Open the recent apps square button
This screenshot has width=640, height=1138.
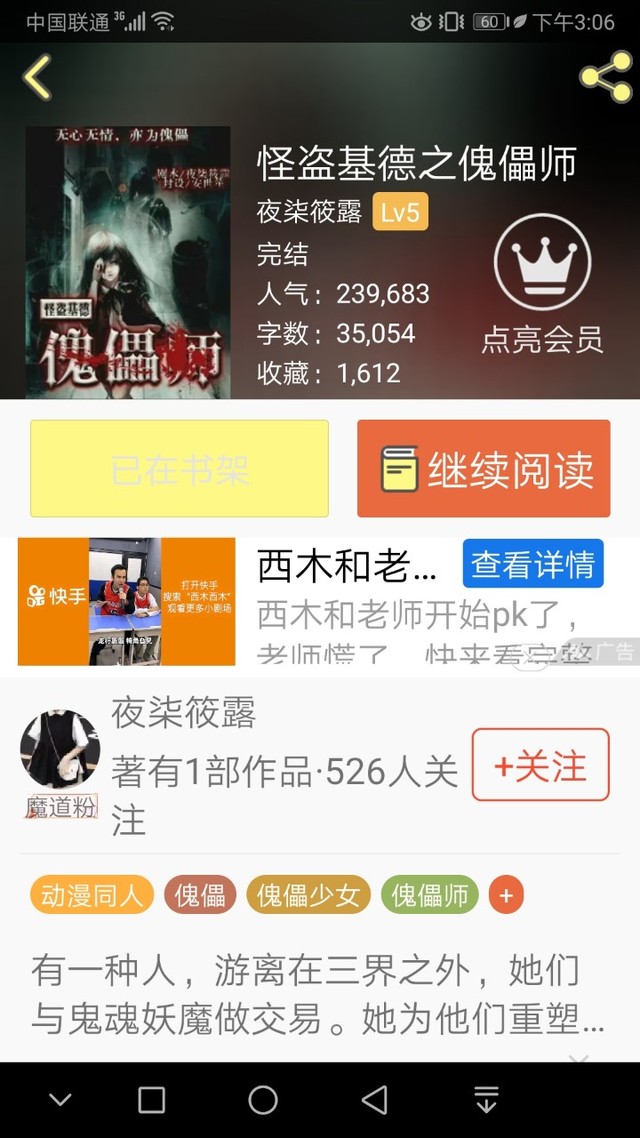point(152,1100)
